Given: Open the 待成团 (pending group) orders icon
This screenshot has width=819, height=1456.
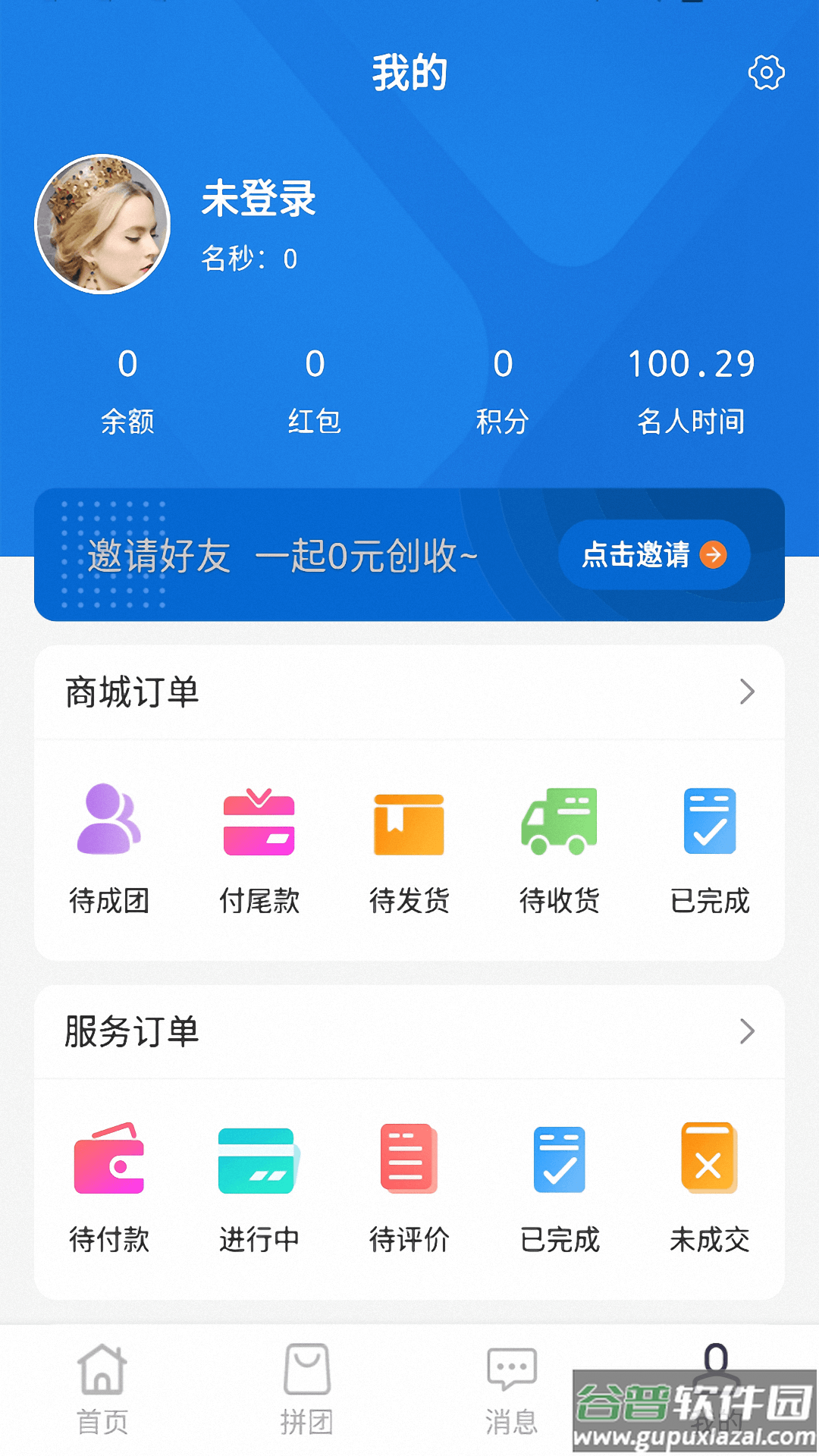Looking at the screenshot, I should [x=109, y=826].
